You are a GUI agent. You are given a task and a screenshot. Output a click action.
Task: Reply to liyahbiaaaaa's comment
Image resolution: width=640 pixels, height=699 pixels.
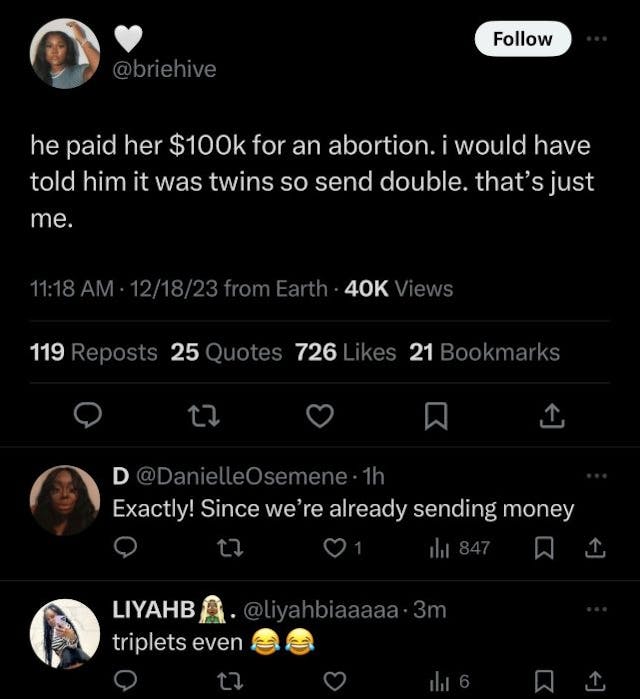(x=126, y=681)
